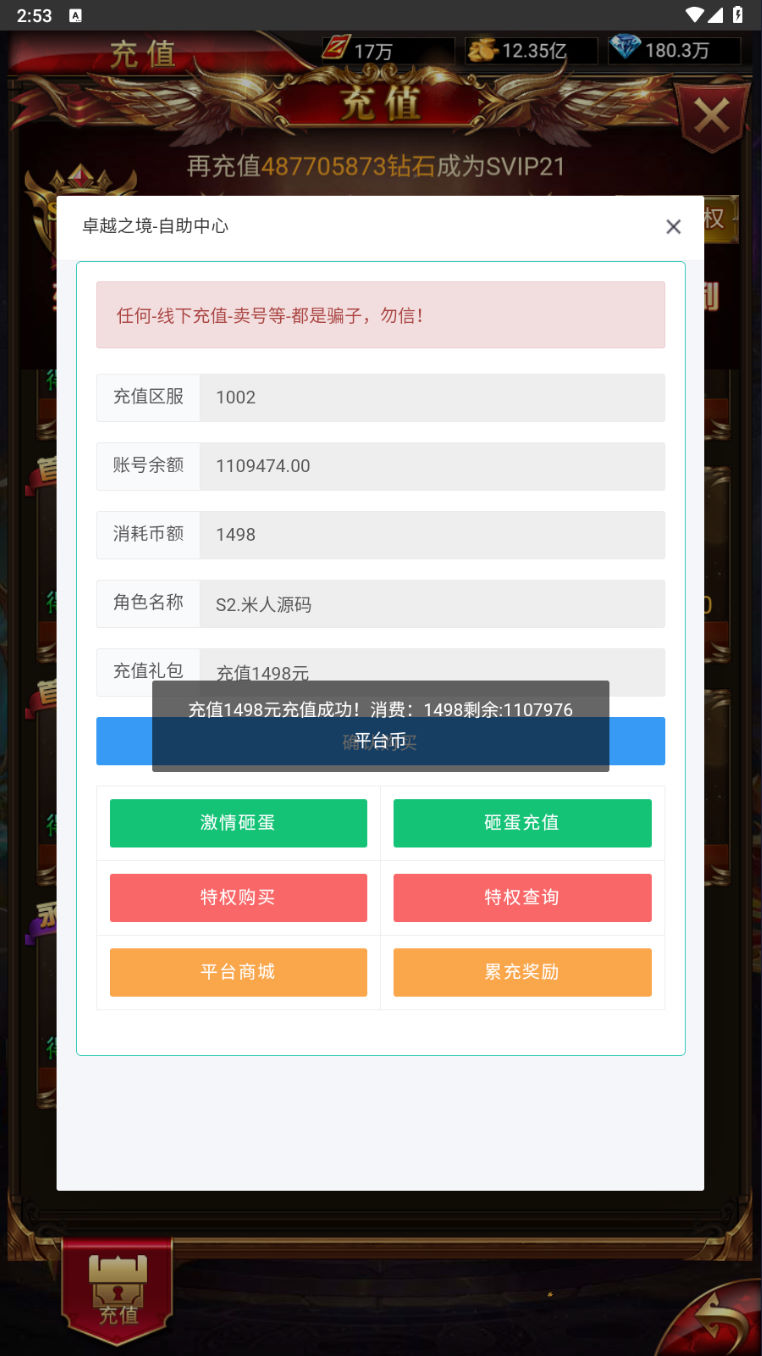762x1356 pixels.
Task: Open 激情砸蛋
Action: [x=238, y=823]
